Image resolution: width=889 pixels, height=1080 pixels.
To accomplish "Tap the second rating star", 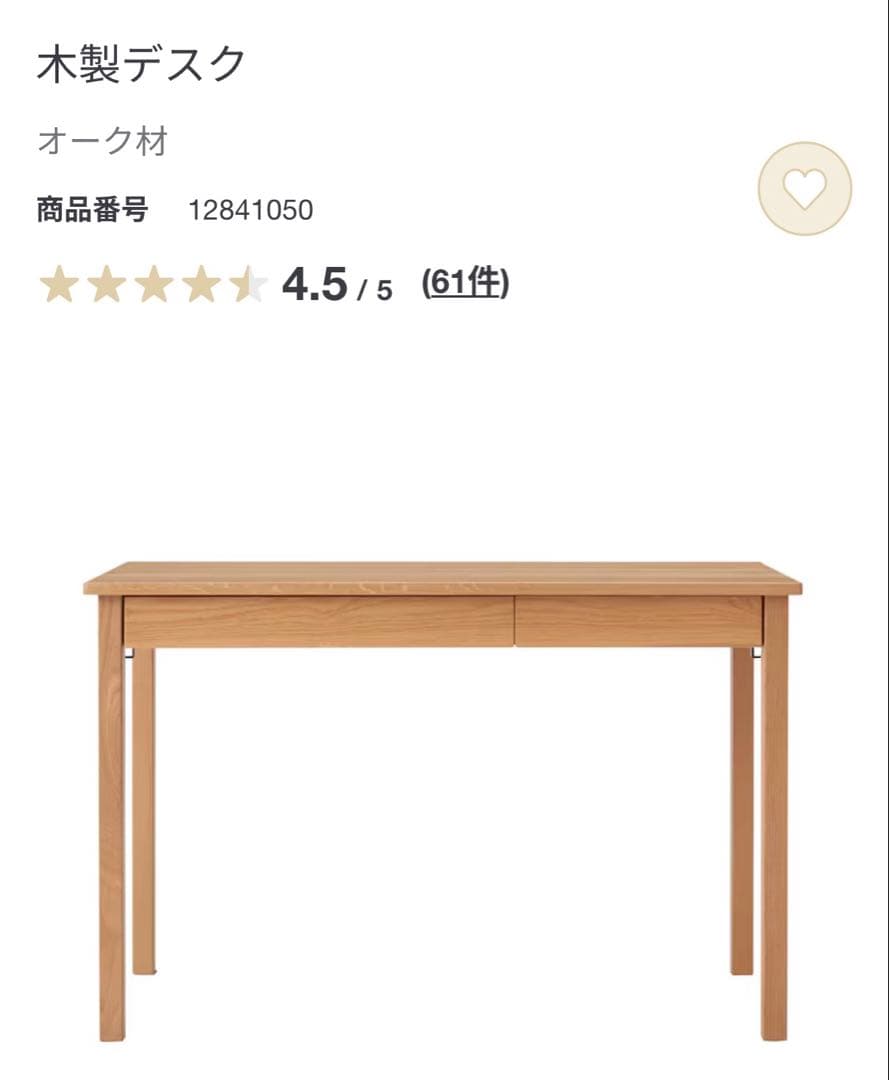I will (x=105, y=284).
